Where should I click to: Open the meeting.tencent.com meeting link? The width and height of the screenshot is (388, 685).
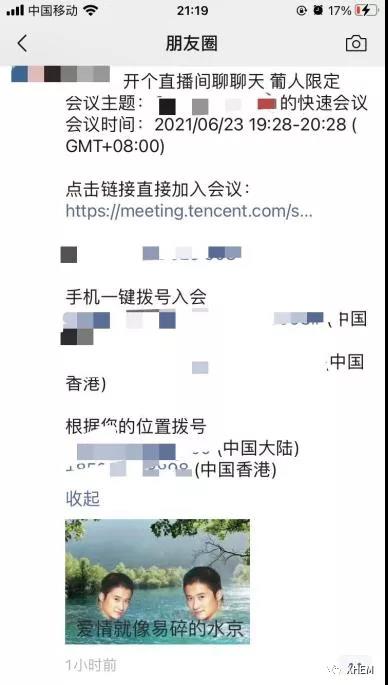[189, 211]
